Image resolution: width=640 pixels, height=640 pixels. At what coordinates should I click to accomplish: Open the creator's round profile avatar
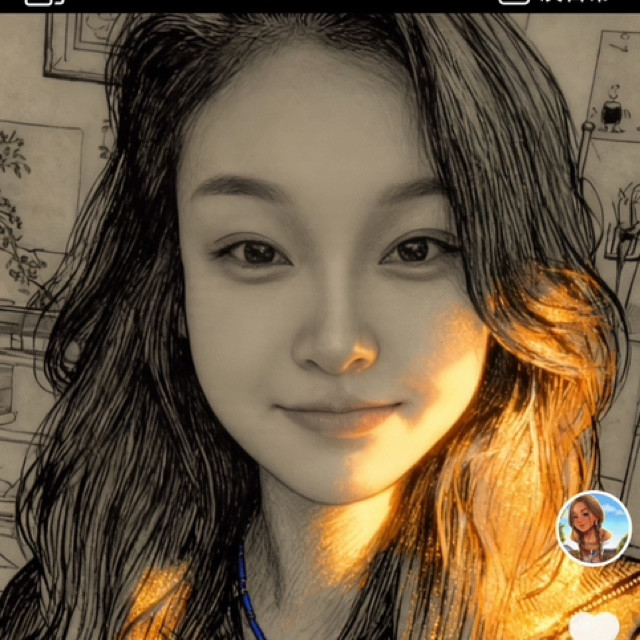pyautogui.click(x=594, y=529)
